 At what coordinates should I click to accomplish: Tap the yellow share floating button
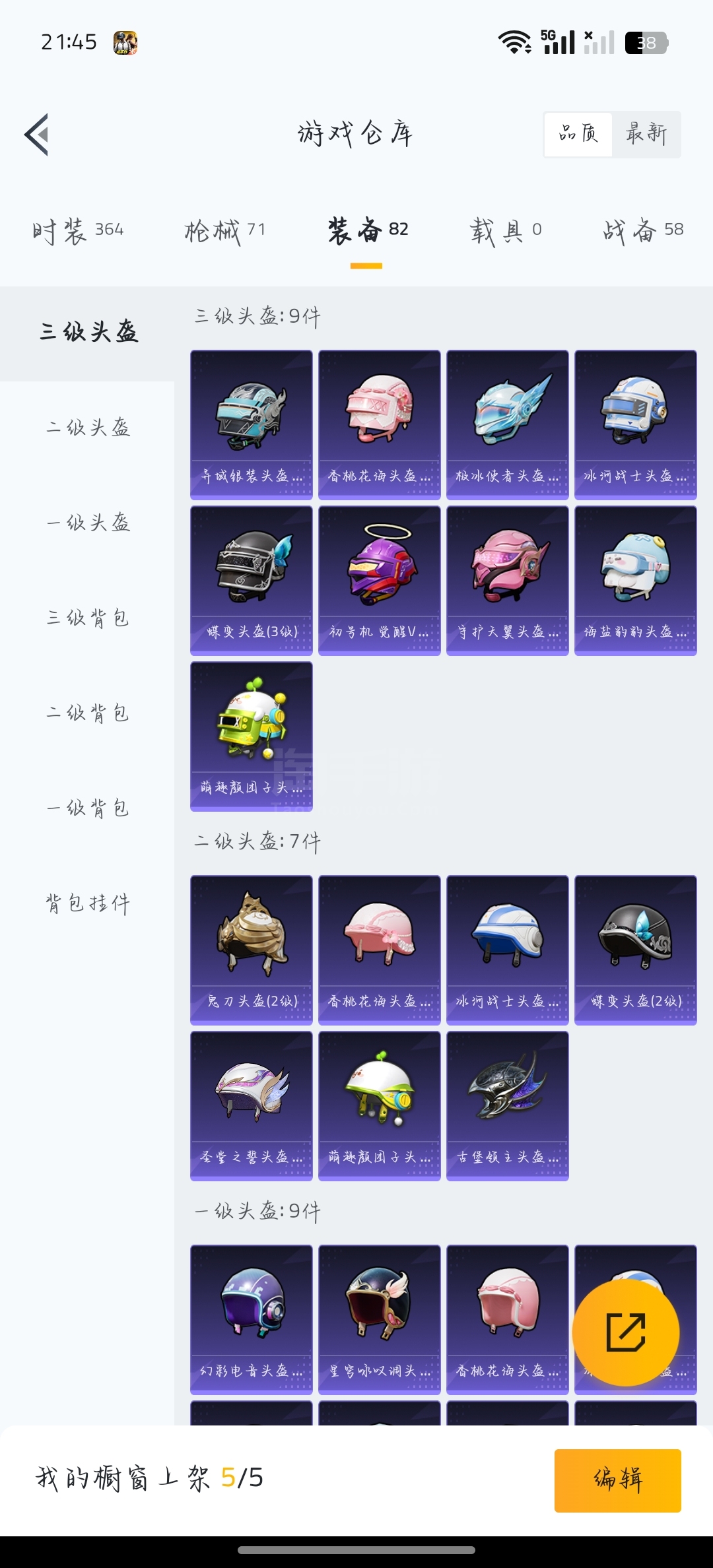(x=625, y=1332)
